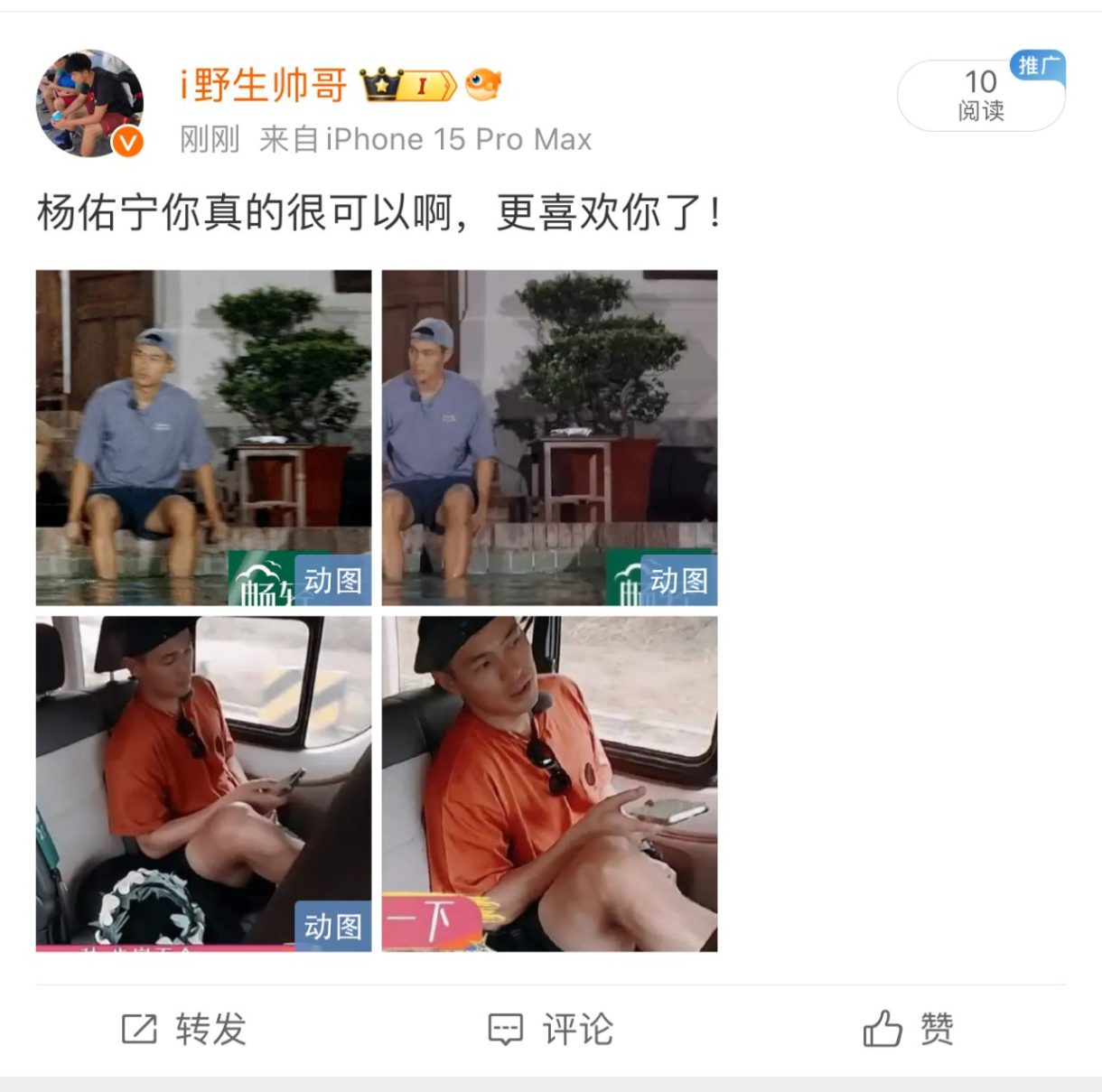The width and height of the screenshot is (1102, 1092).
Task: Like this post with 赞
Action: pos(909,1029)
